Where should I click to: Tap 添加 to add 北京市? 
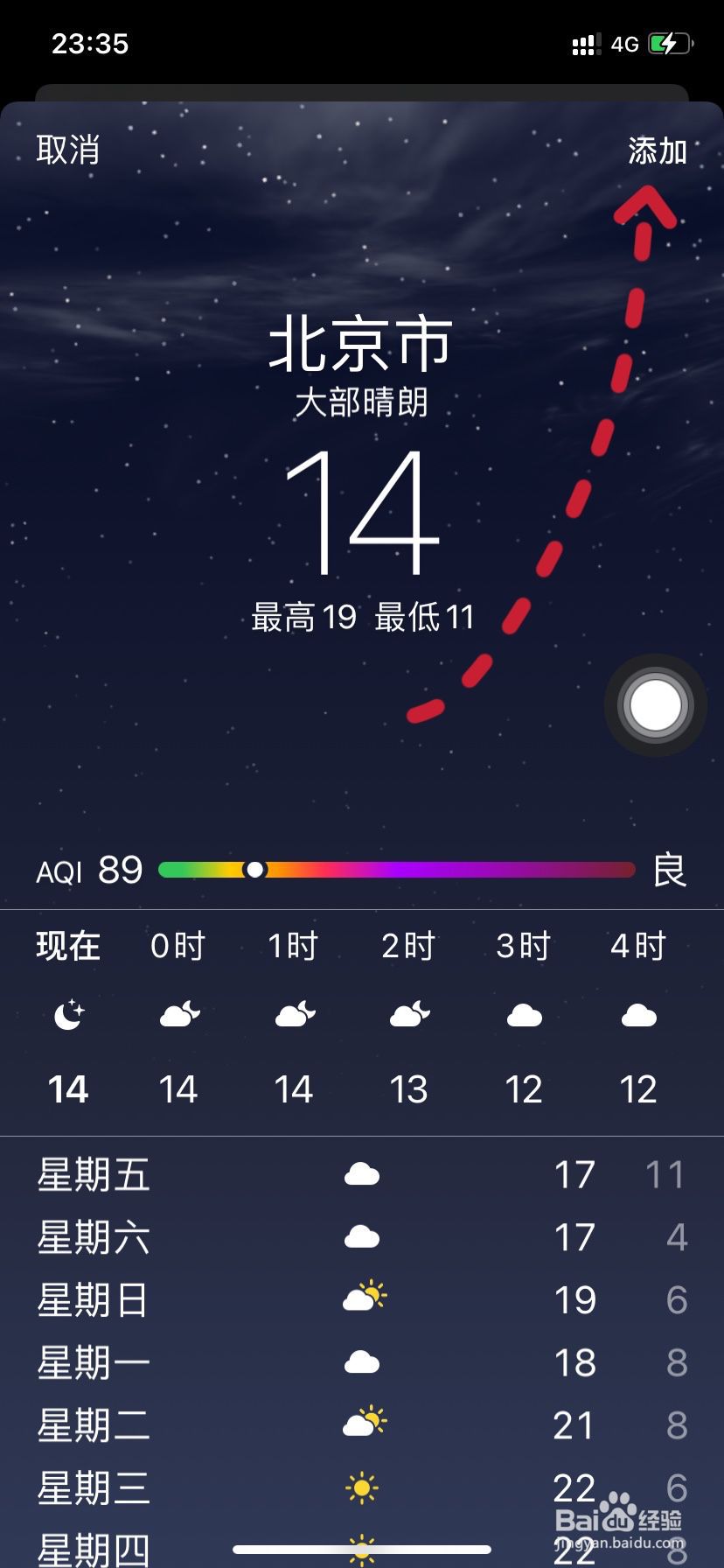658,150
